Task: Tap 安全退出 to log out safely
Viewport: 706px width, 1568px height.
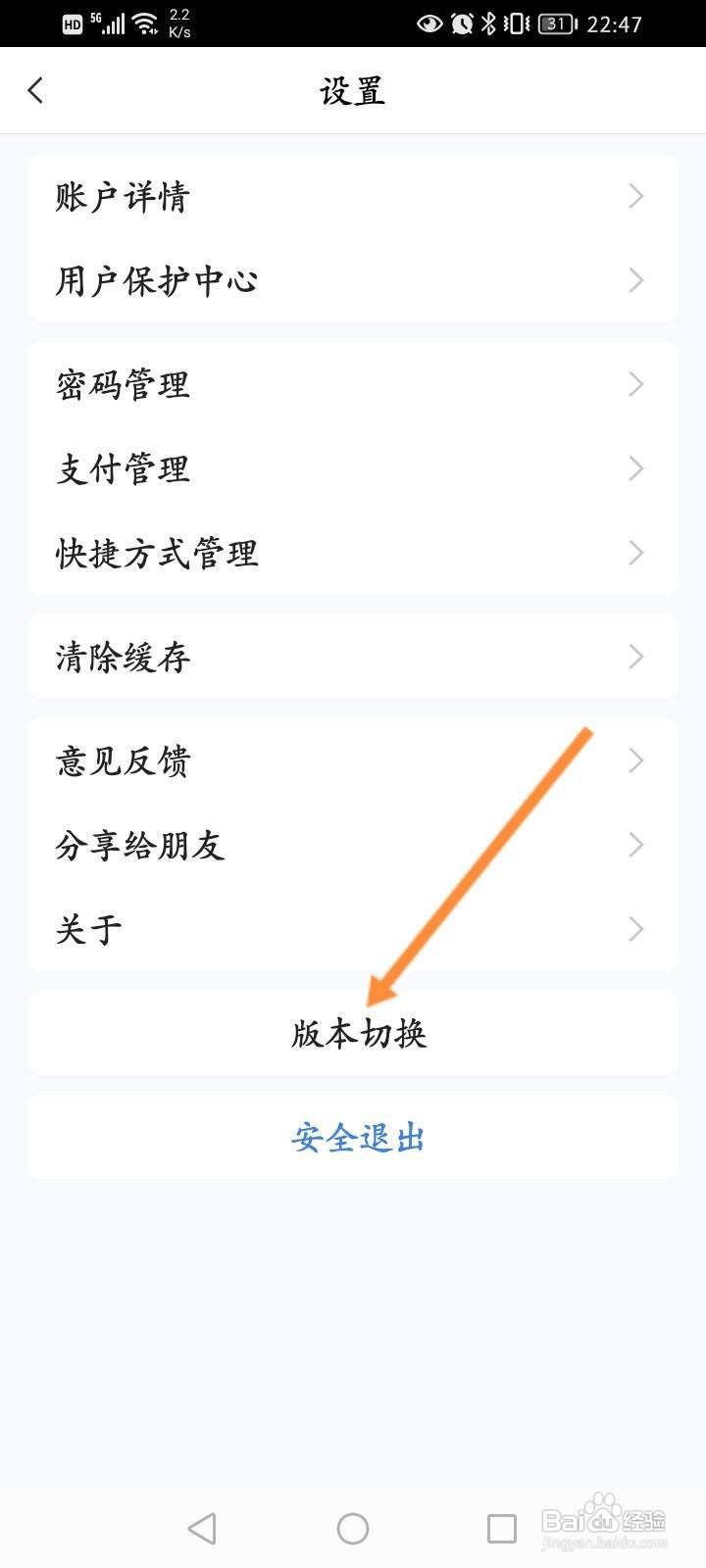Action: tap(355, 1137)
